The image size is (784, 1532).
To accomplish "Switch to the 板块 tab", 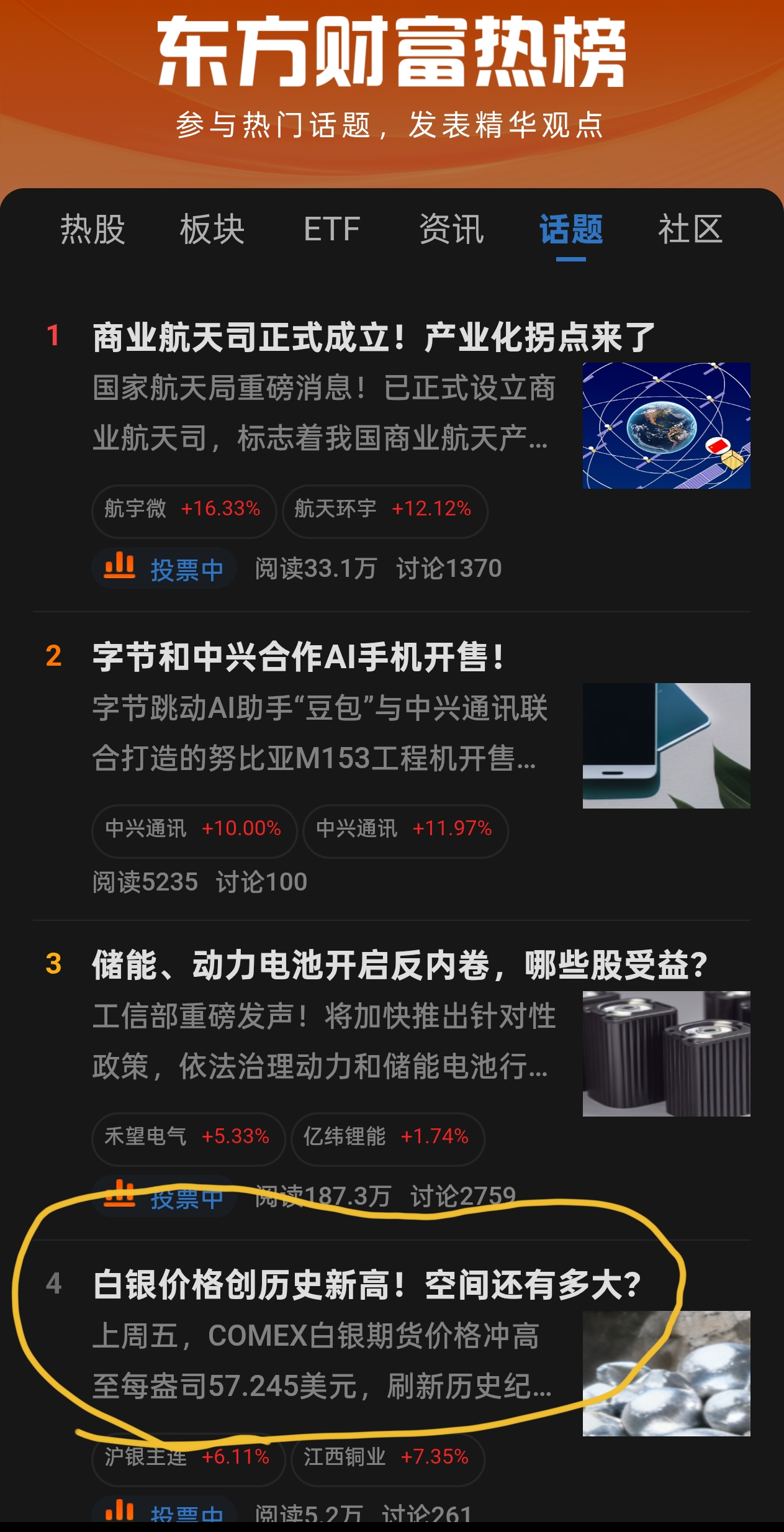I will tap(213, 230).
